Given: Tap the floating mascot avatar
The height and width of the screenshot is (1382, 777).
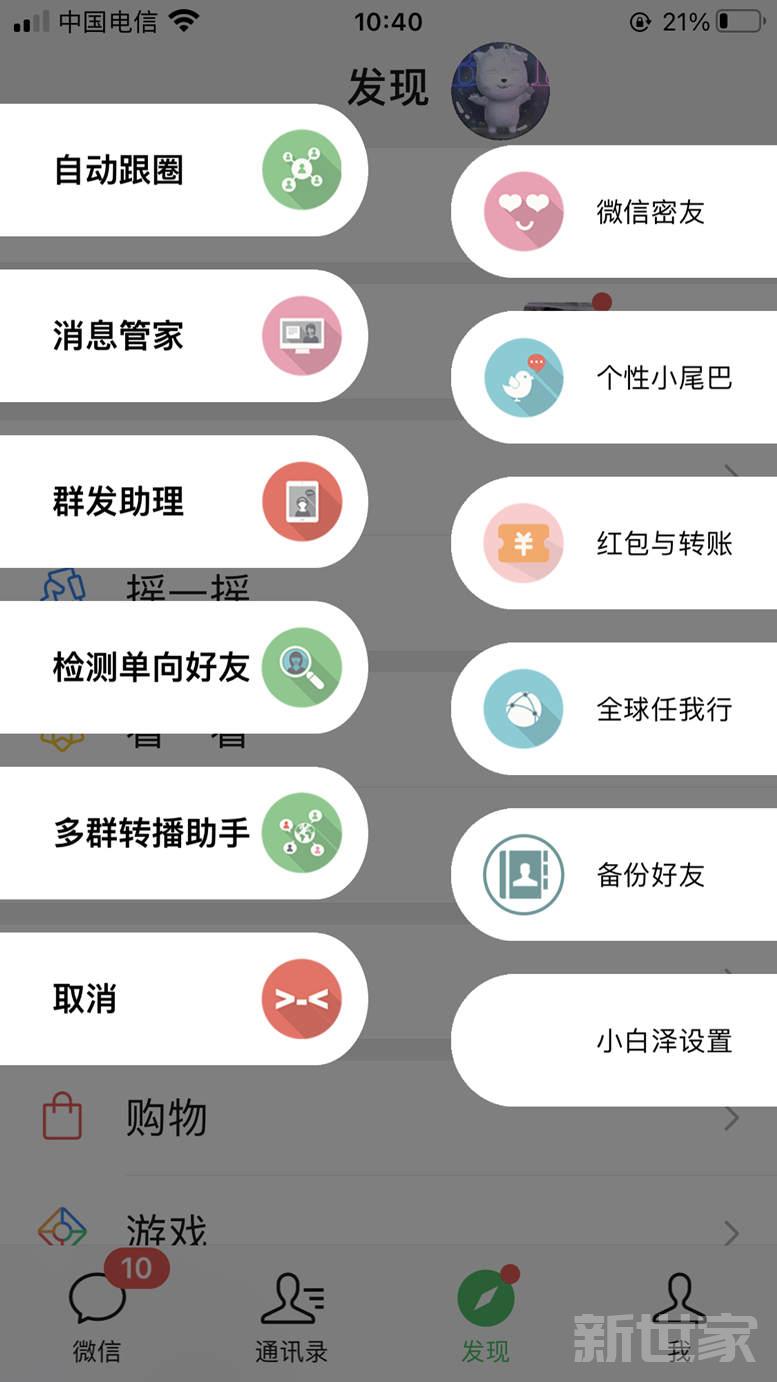Looking at the screenshot, I should coord(500,91).
